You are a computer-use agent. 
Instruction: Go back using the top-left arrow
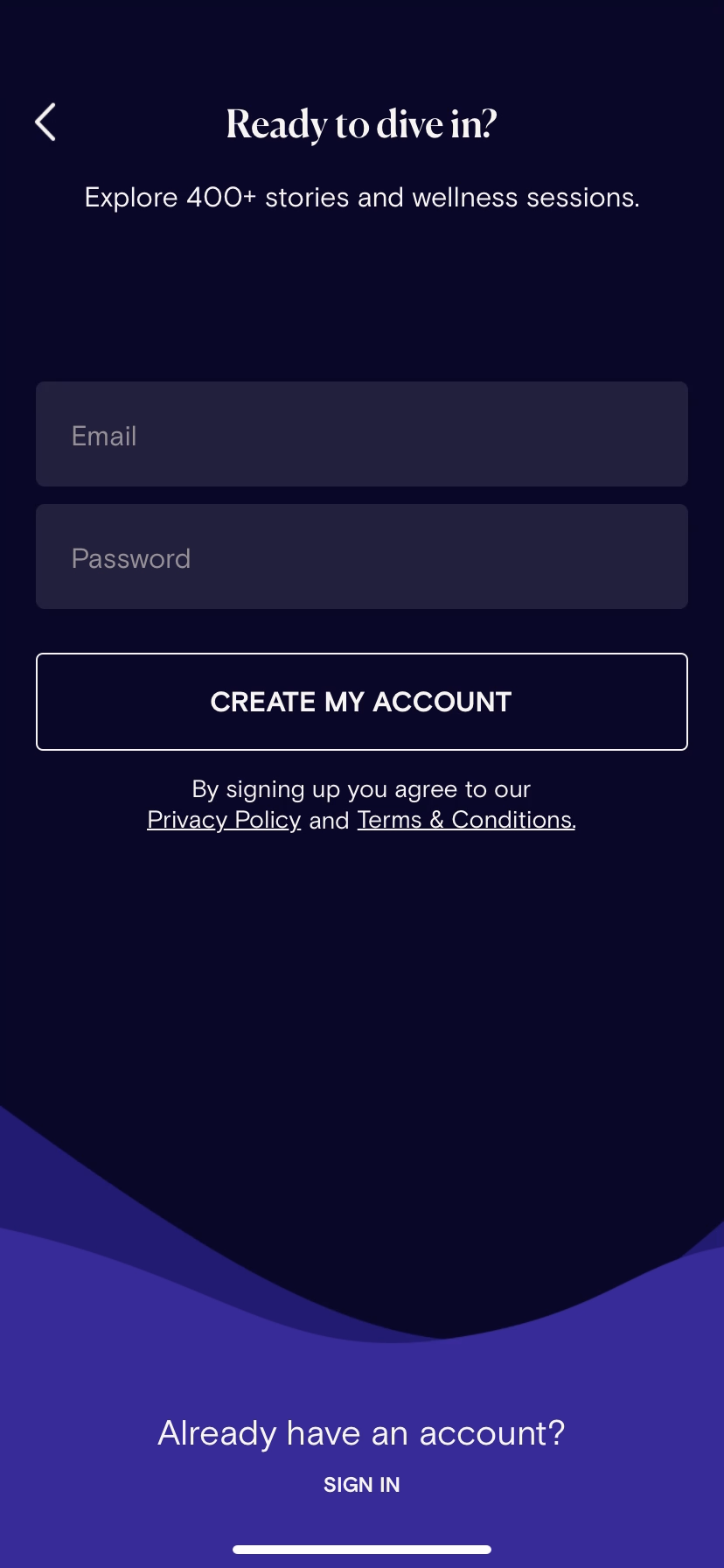pos(45,122)
